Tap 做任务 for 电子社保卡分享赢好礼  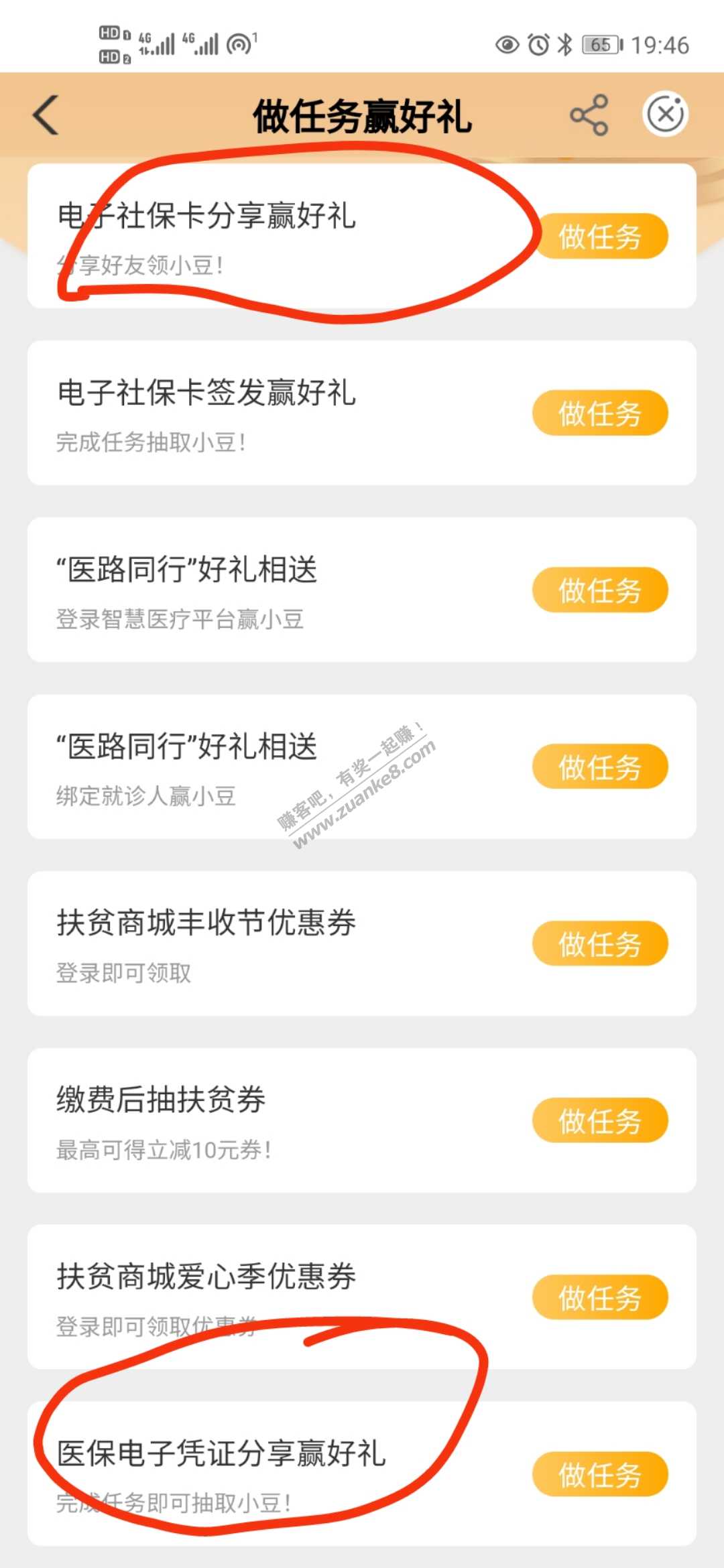pyautogui.click(x=600, y=237)
